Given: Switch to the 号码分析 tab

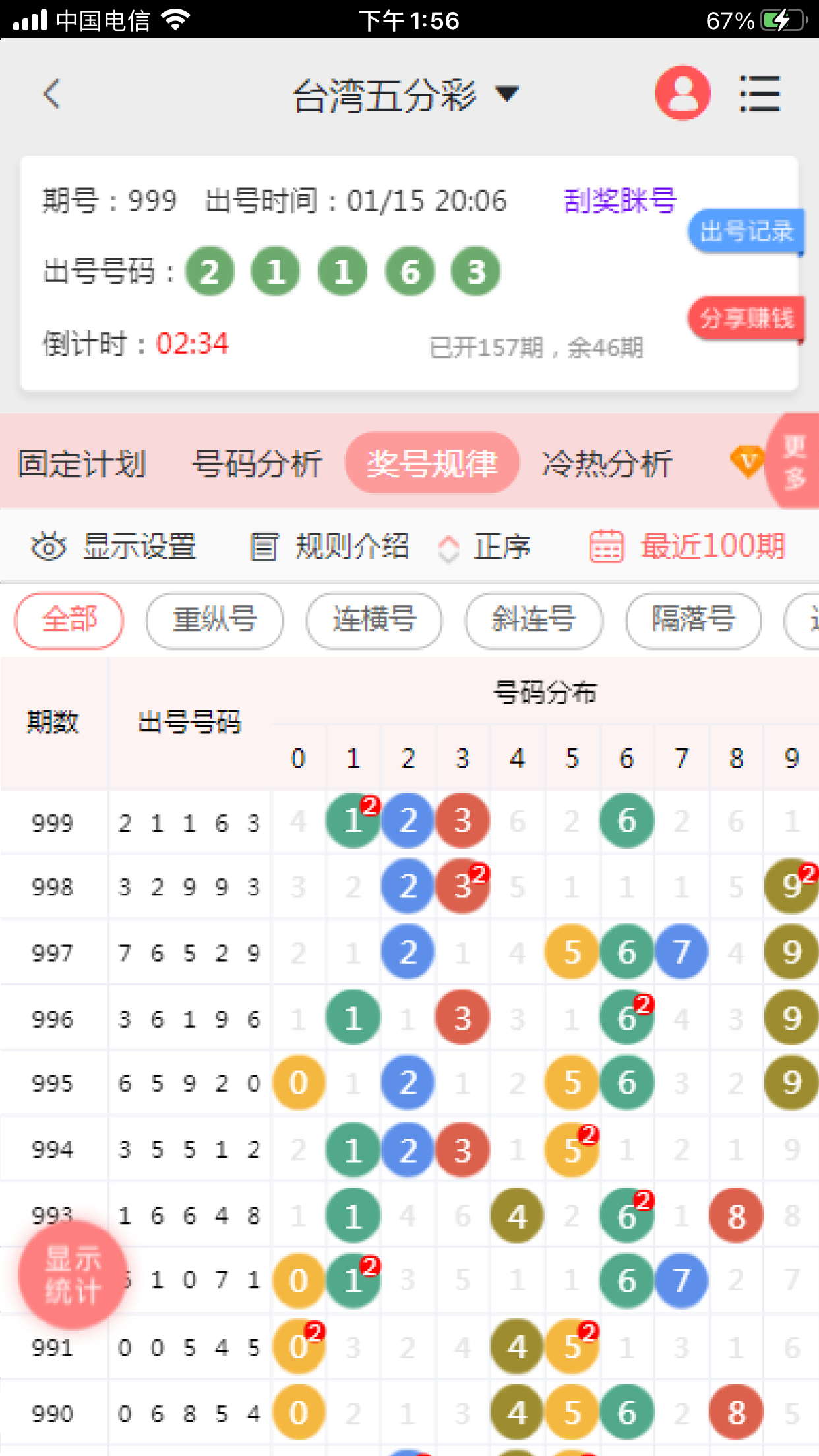Looking at the screenshot, I should pos(257,464).
